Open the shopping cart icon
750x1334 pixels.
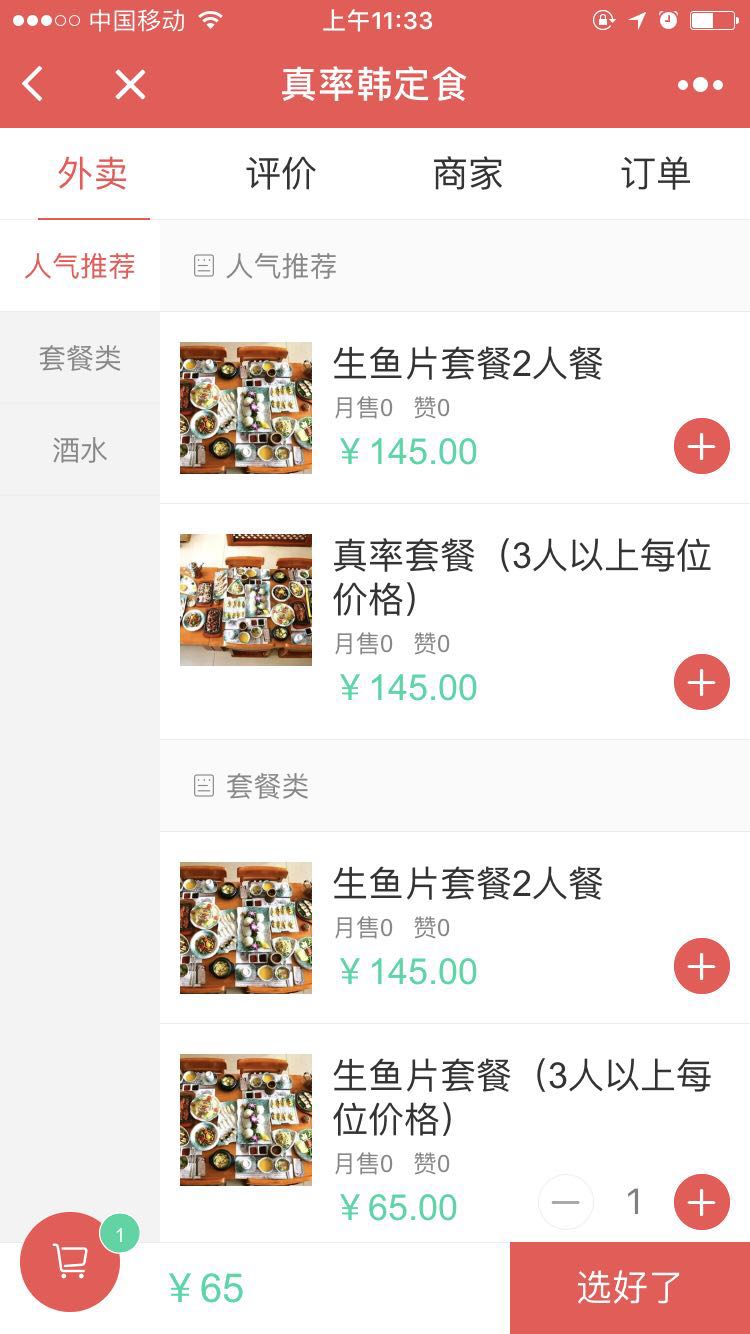[x=70, y=1262]
